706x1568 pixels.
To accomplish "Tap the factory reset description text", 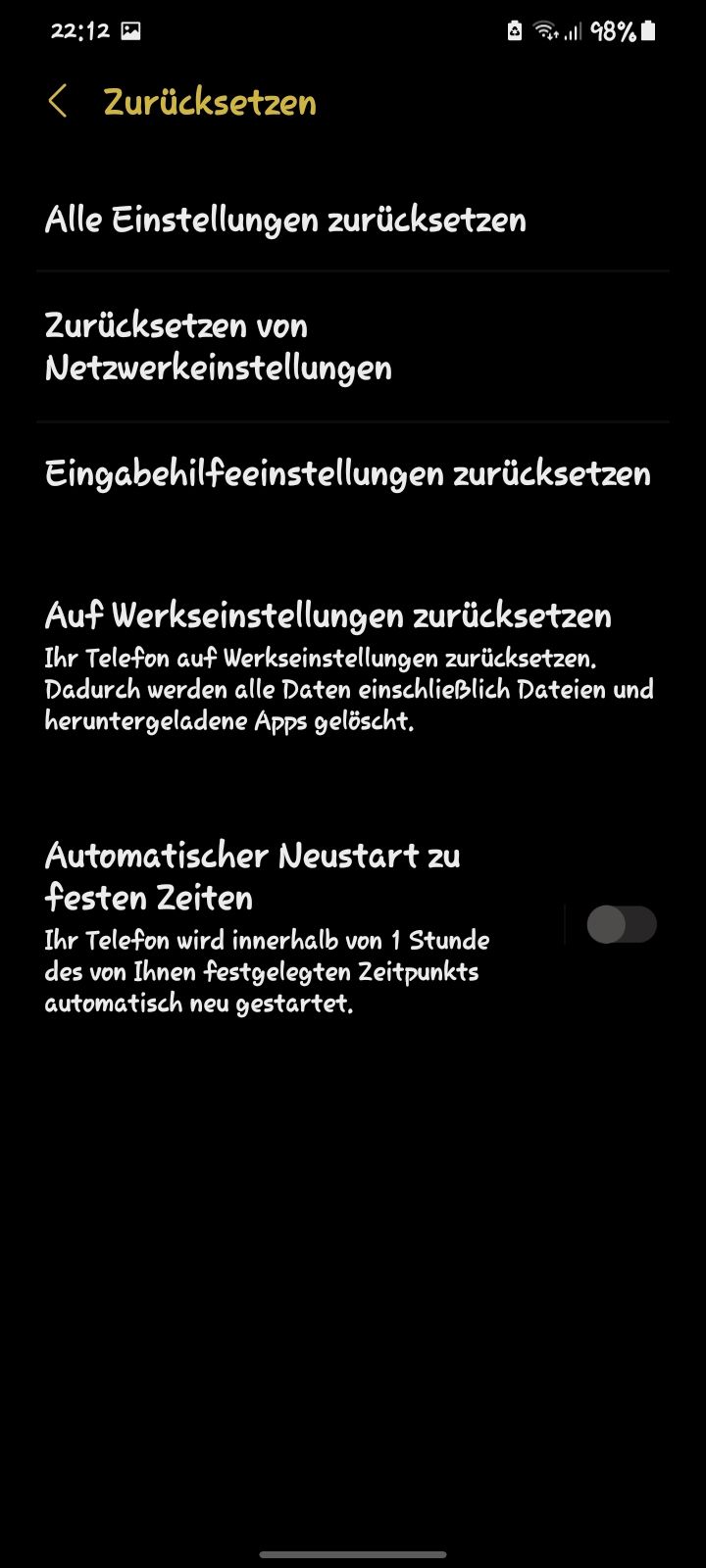I will [x=349, y=689].
